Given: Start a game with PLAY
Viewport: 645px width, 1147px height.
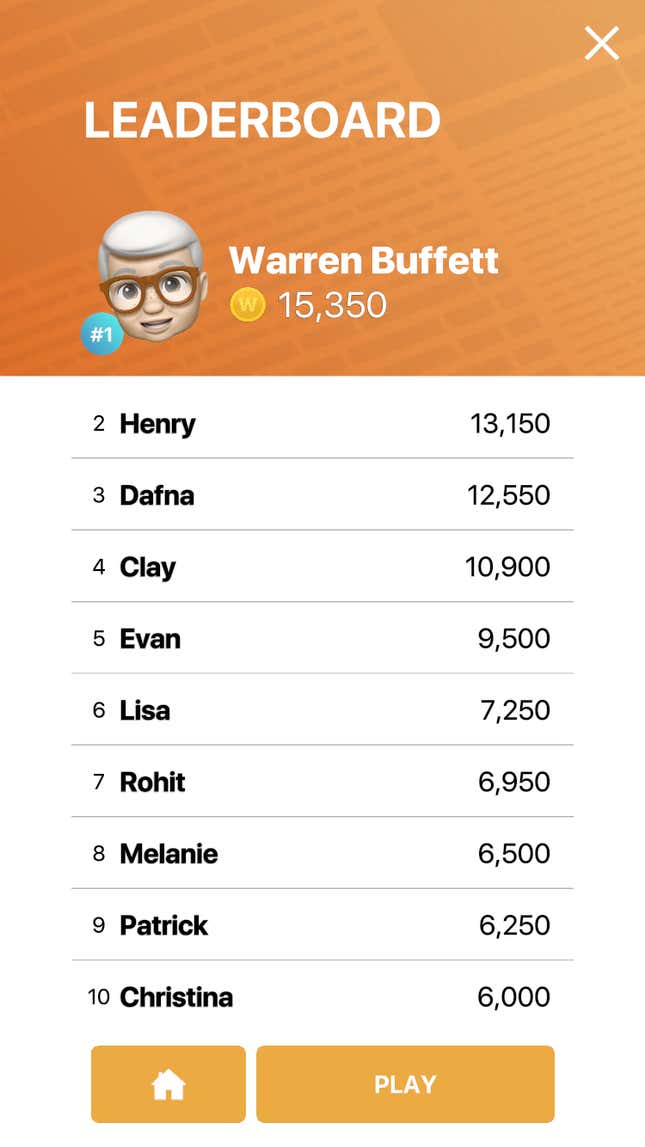Looking at the screenshot, I should pos(405,1084).
